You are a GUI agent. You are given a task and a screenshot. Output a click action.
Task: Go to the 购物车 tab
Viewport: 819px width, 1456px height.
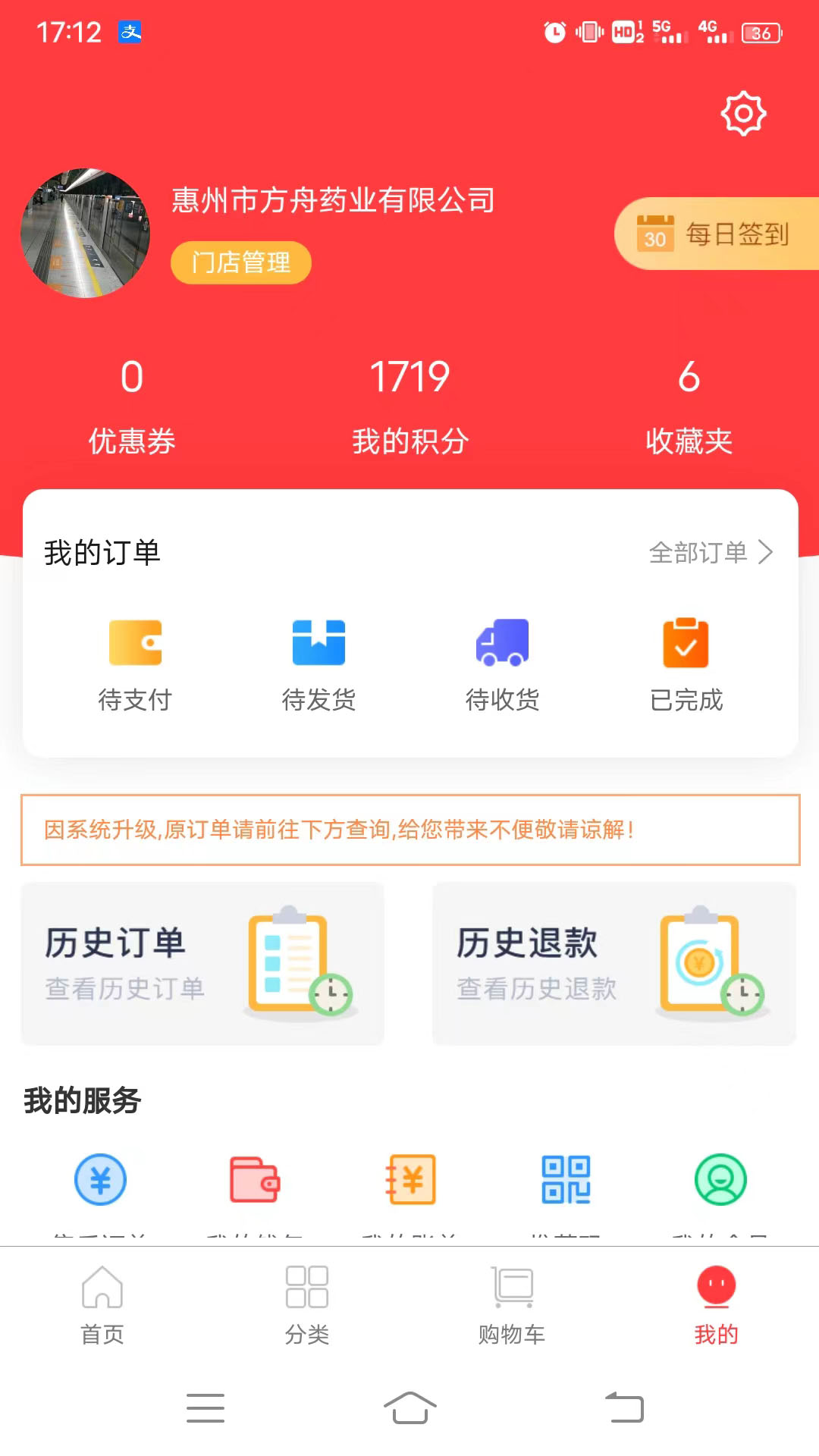click(512, 1306)
